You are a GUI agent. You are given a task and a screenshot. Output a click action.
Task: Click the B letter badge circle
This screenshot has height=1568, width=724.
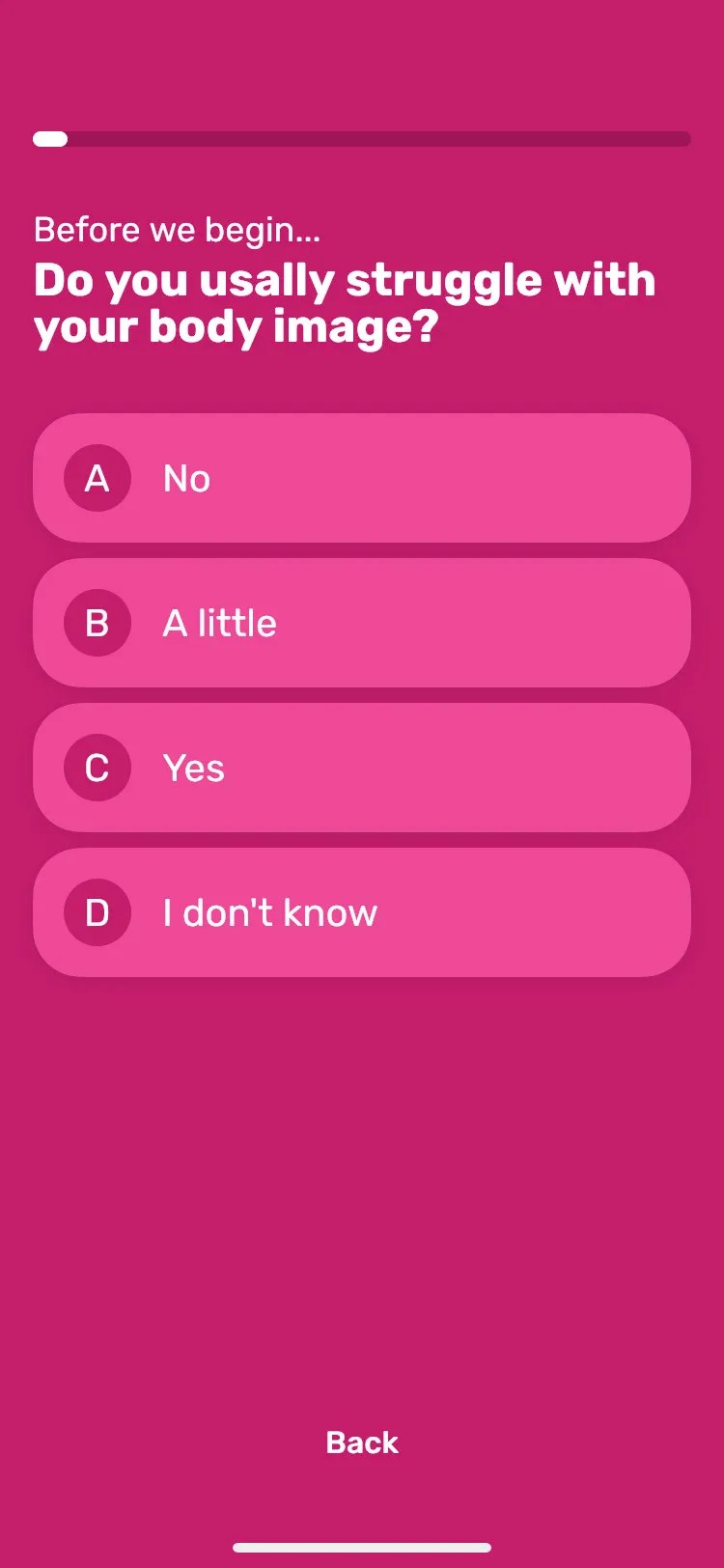[x=97, y=623]
